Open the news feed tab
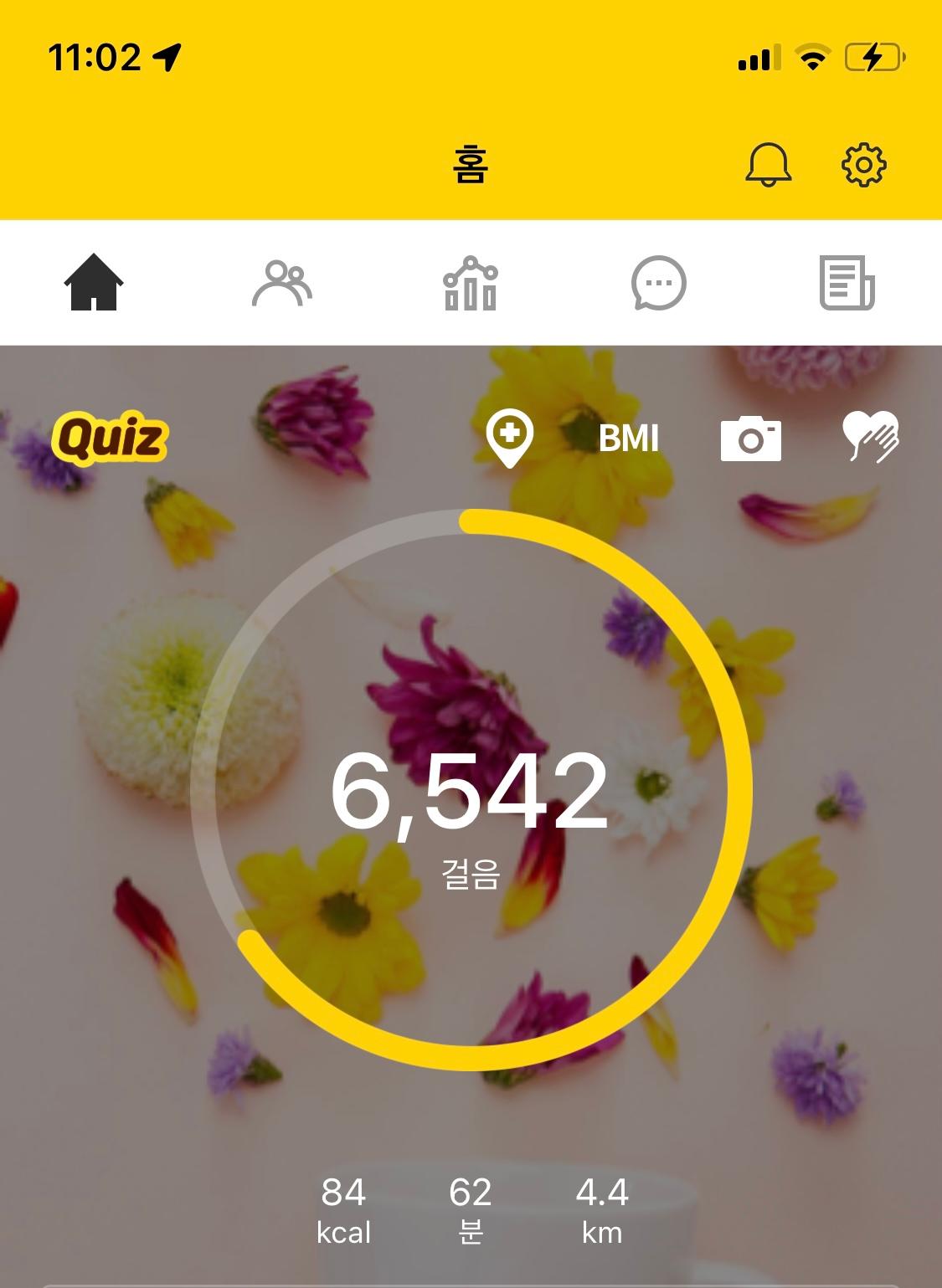This screenshot has height=1288, width=942. (x=847, y=283)
